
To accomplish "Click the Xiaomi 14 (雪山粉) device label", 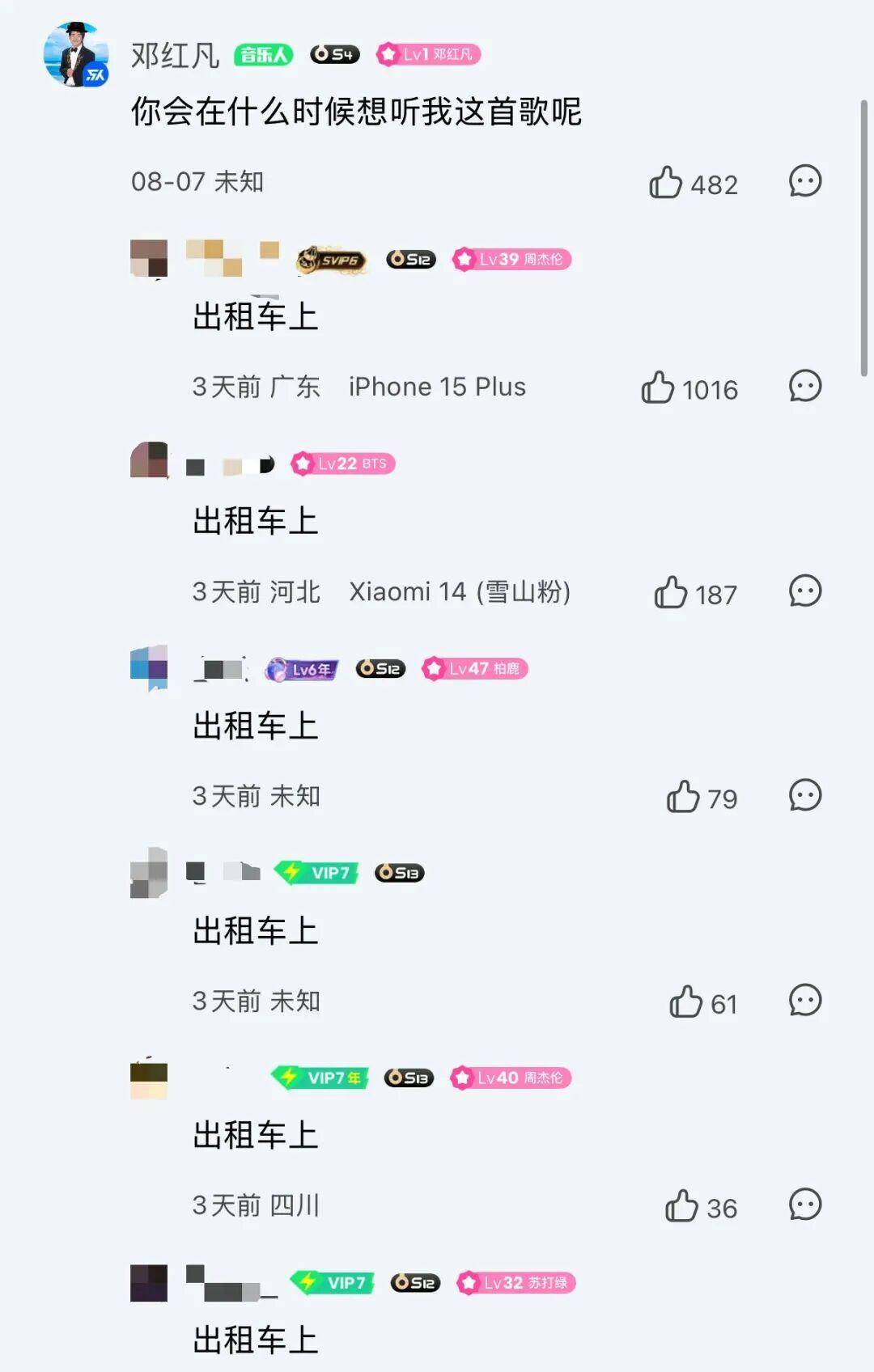I will (x=459, y=591).
